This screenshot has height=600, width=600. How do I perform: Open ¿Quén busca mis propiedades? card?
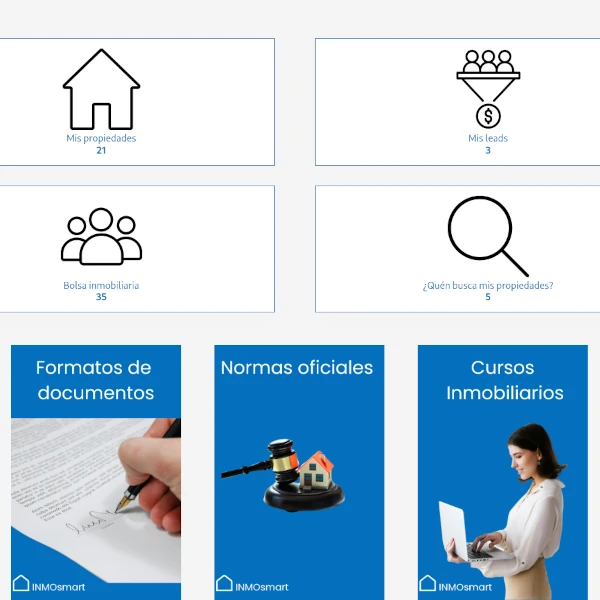click(x=487, y=248)
